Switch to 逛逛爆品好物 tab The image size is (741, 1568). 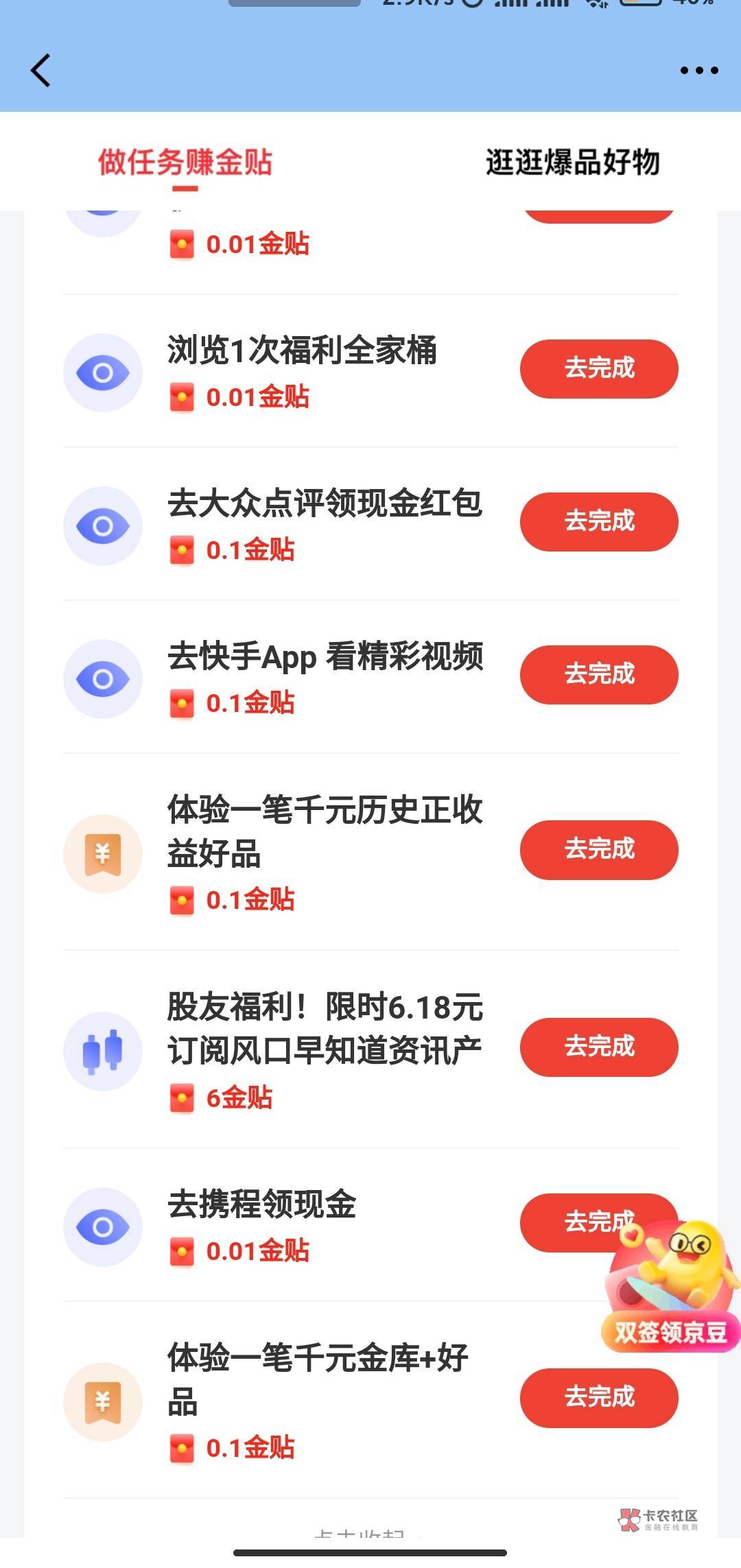[573, 163]
